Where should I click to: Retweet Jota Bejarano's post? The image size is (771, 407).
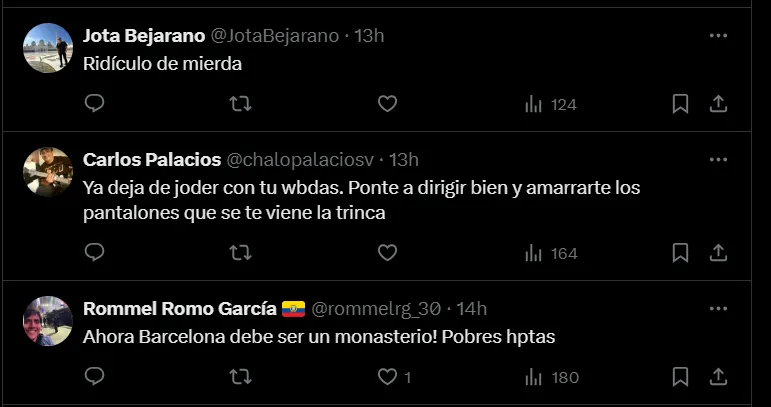coord(240,103)
